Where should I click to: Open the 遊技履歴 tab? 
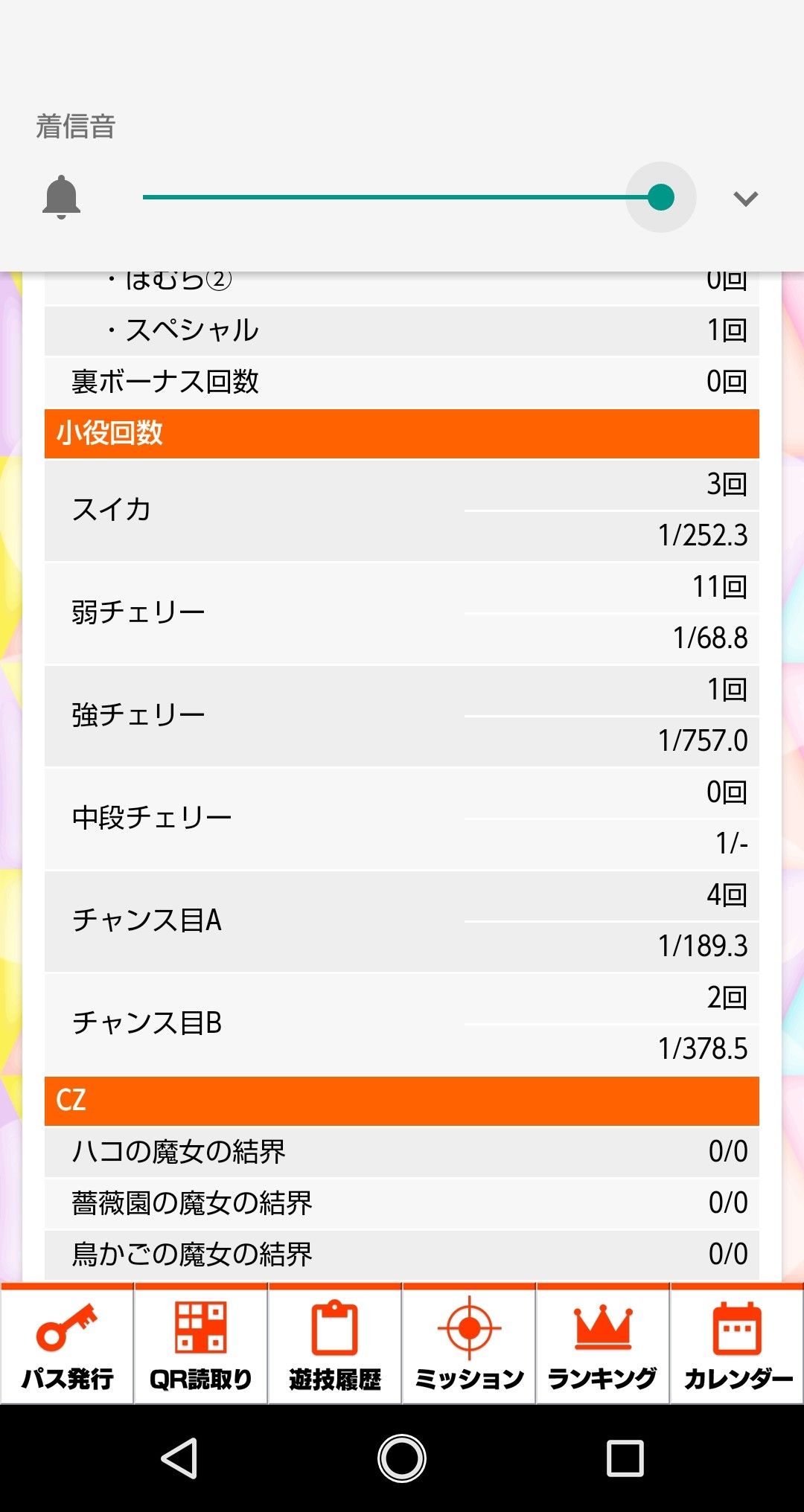[x=335, y=1344]
